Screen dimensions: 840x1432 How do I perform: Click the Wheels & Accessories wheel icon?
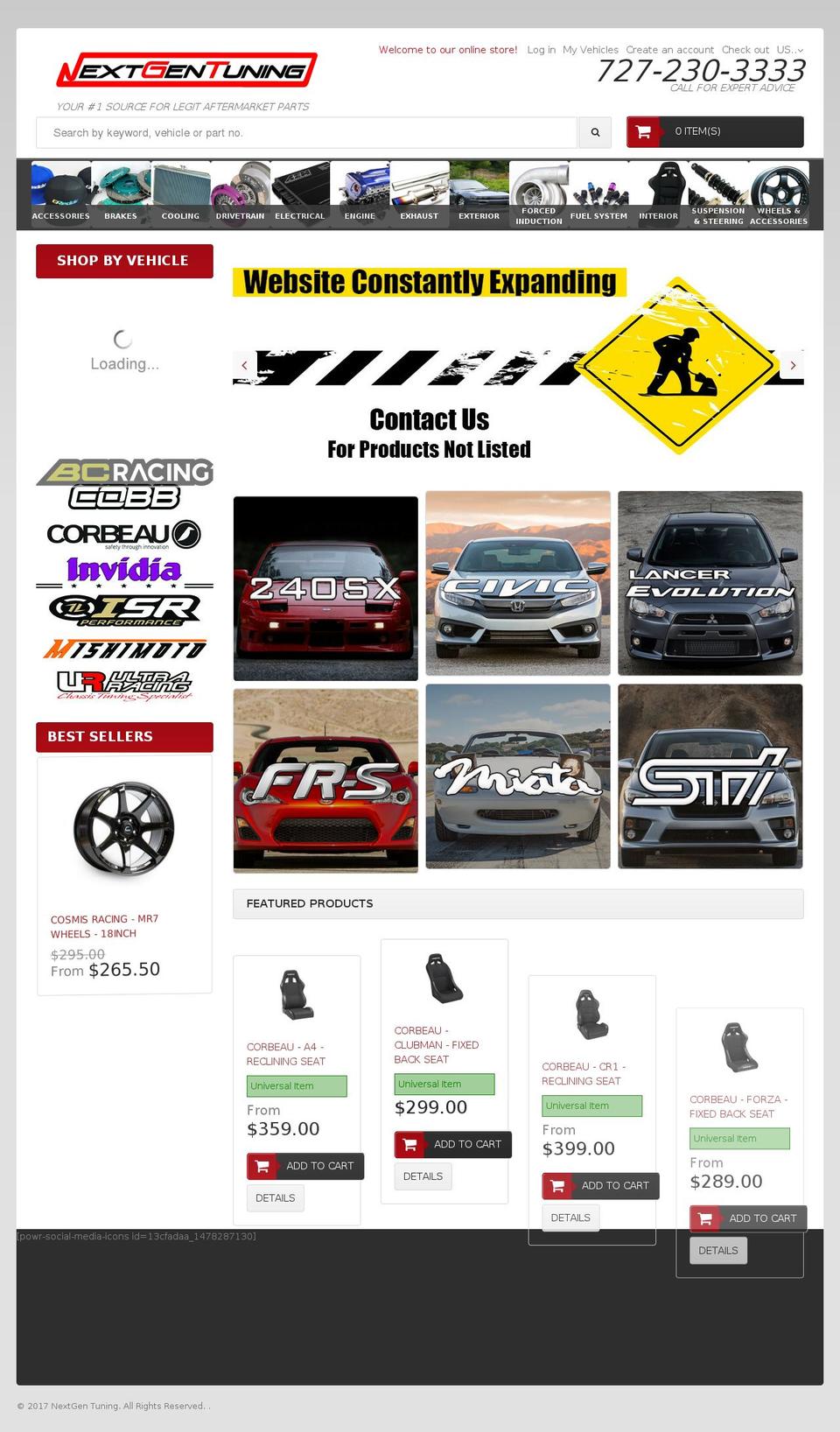778,184
